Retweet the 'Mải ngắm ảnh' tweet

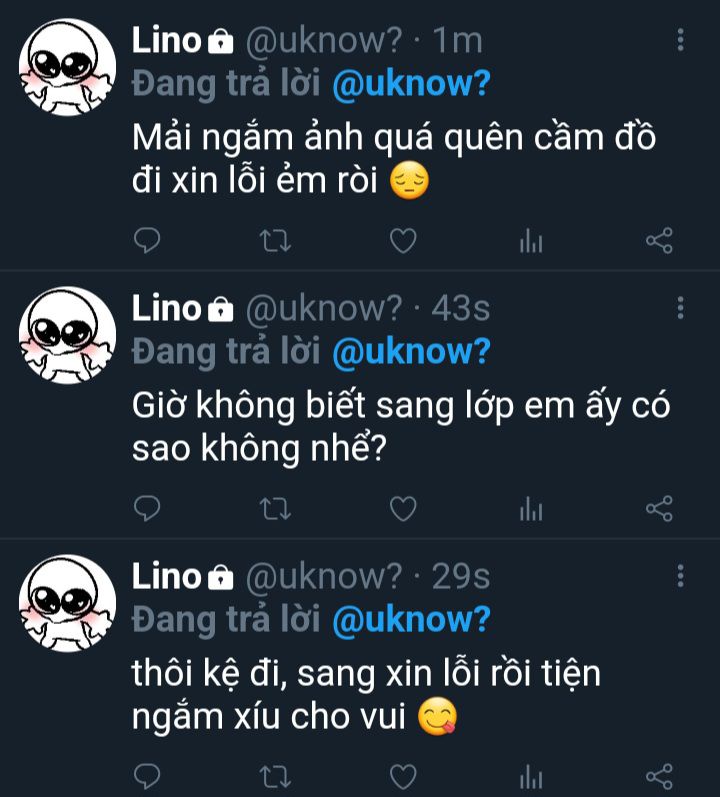click(275, 241)
